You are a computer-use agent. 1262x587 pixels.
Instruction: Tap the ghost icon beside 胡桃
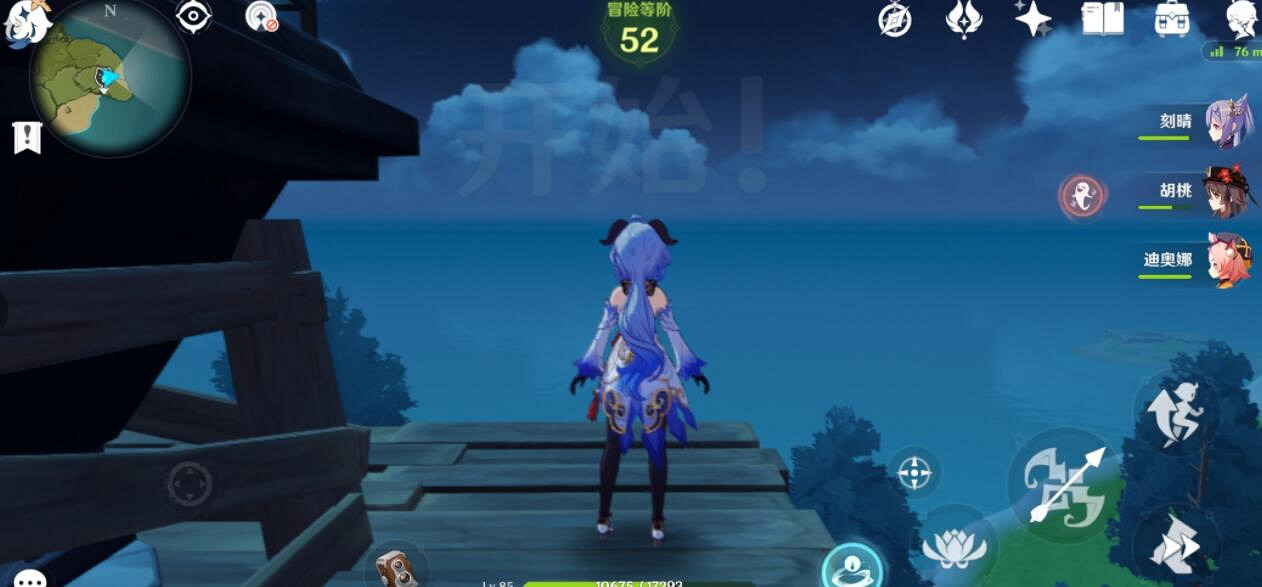pos(1081,196)
